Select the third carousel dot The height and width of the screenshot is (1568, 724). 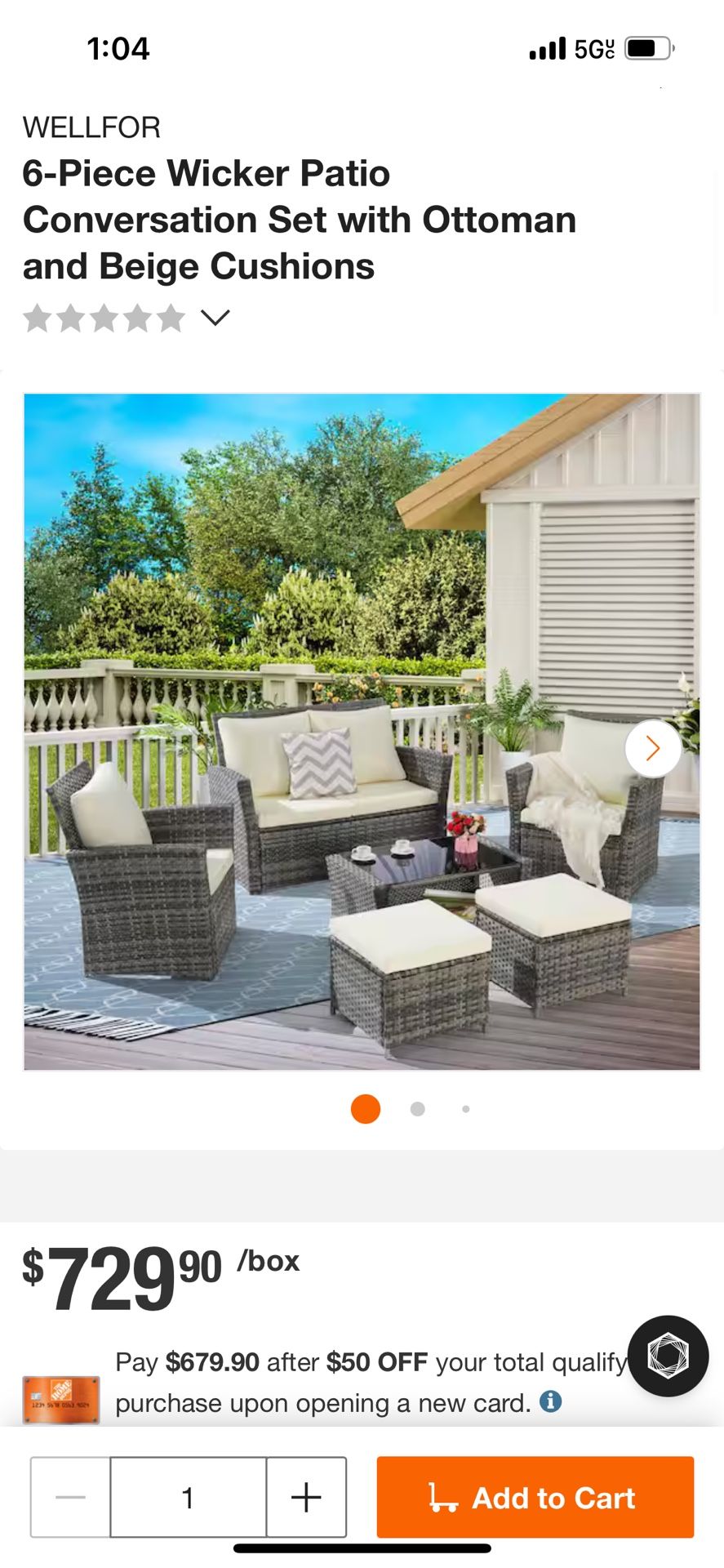[465, 1108]
